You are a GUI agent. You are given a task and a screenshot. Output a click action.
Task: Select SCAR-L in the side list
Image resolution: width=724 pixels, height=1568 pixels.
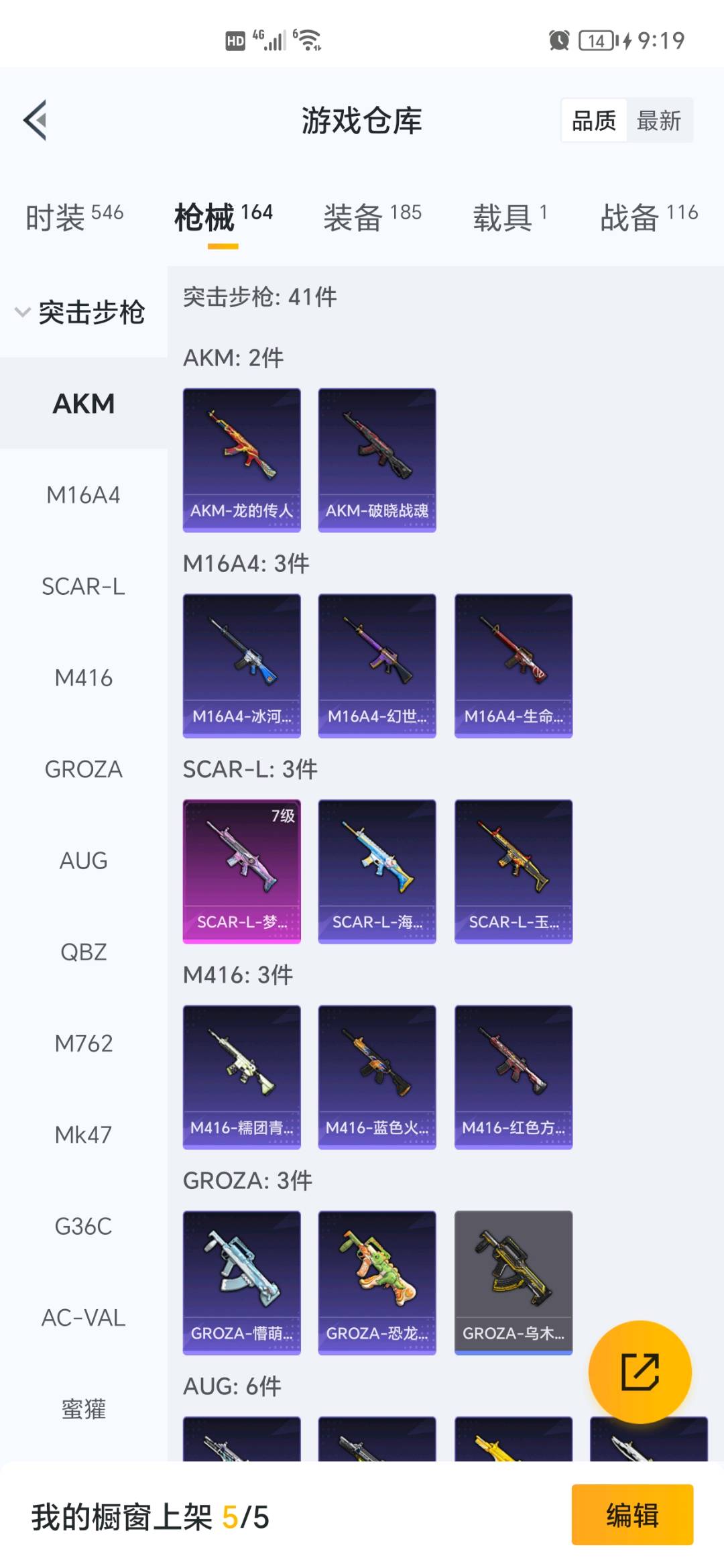pos(83,586)
